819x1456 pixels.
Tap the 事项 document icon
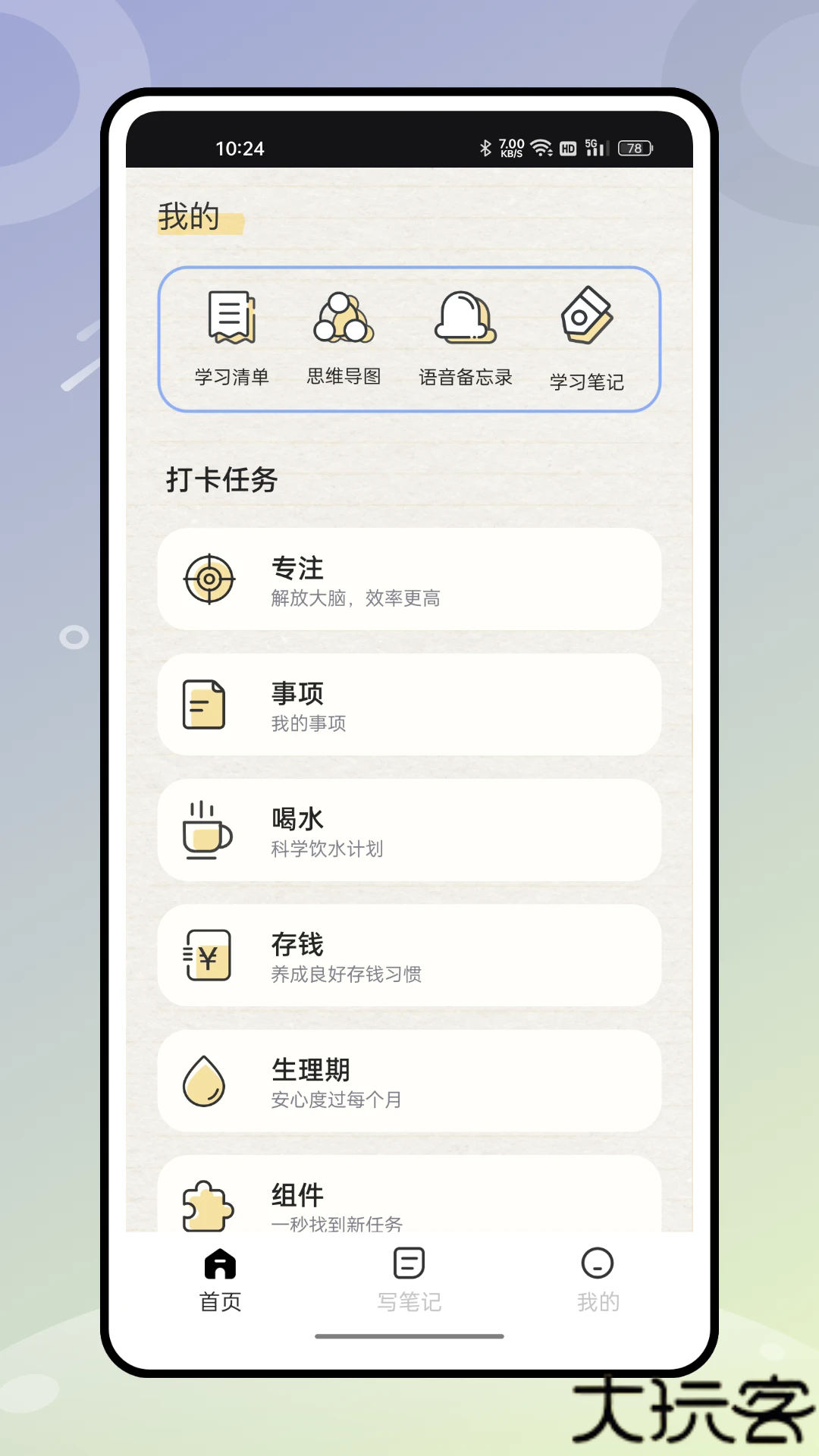point(205,704)
